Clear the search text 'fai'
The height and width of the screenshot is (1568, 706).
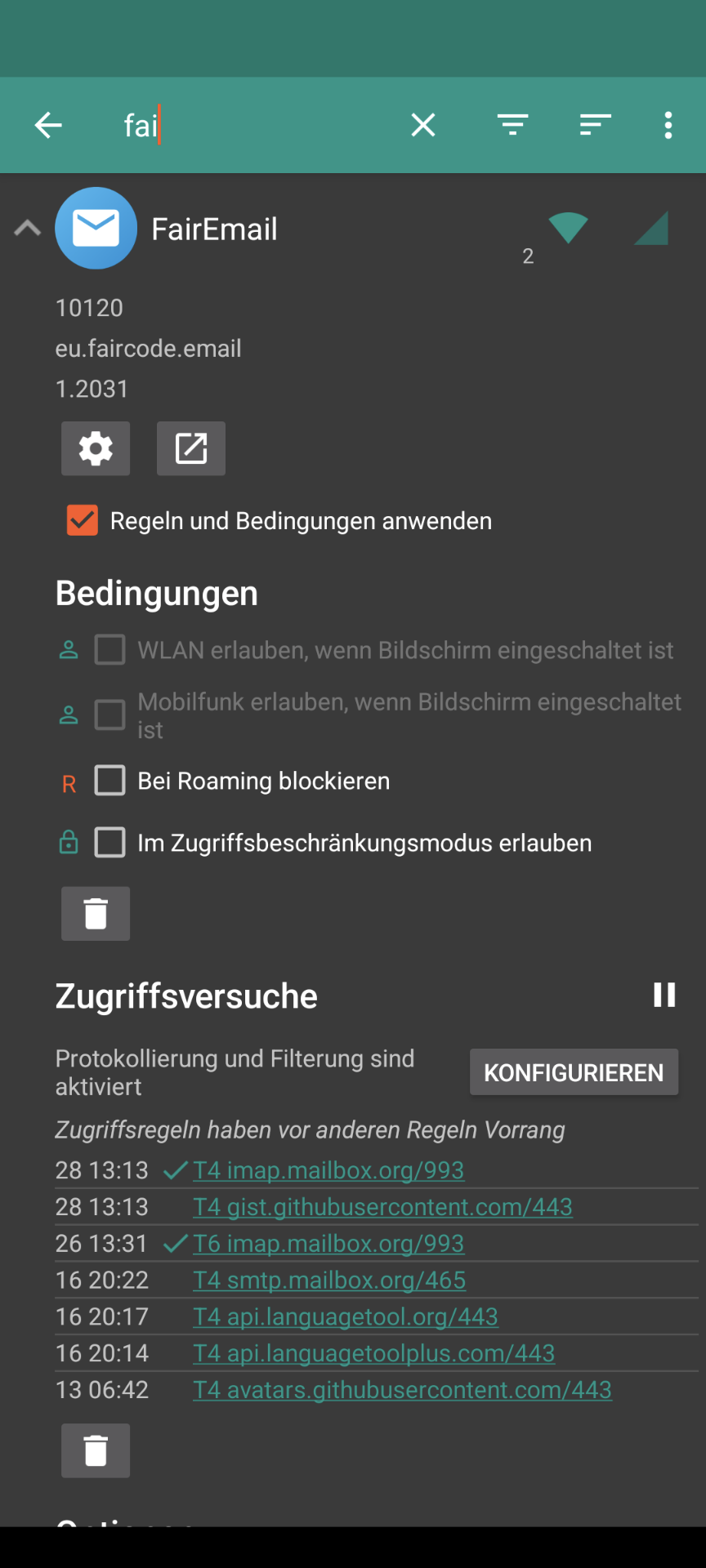tap(423, 125)
